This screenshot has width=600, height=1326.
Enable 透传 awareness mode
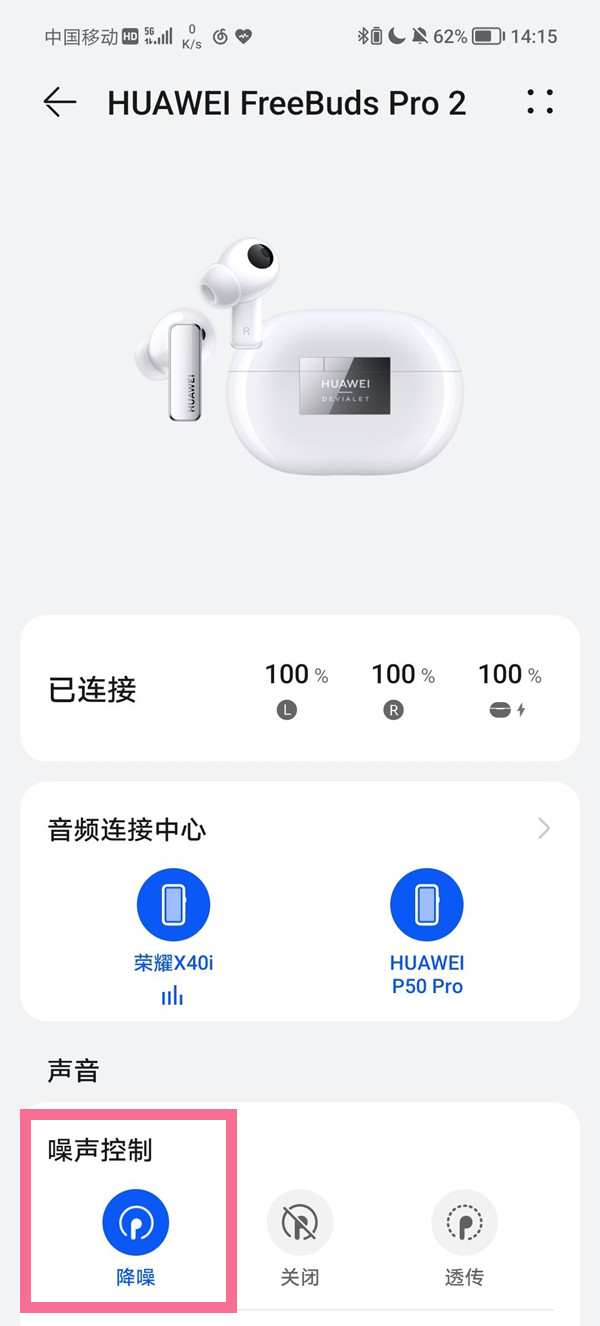[464, 1222]
